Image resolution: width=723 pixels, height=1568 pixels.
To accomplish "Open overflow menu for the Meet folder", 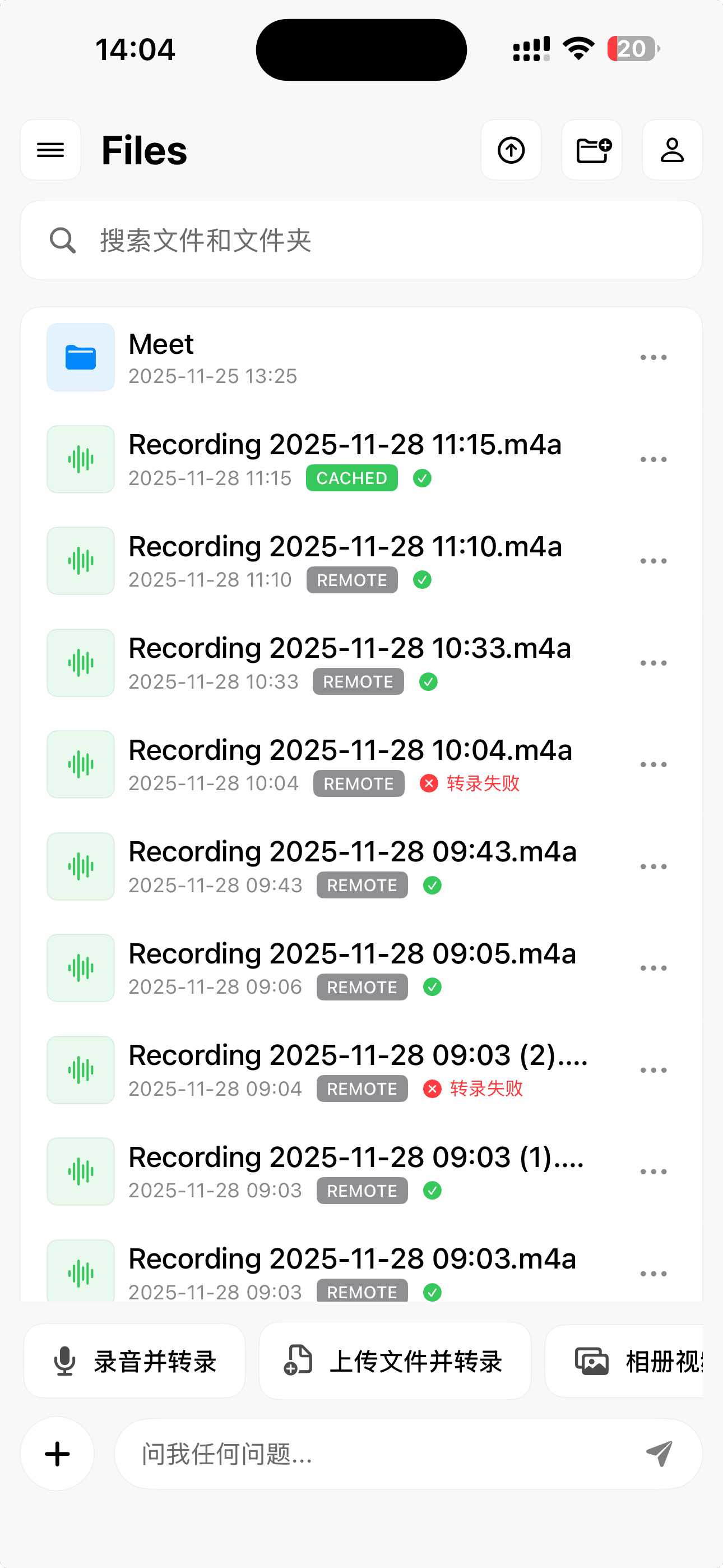I will [653, 358].
